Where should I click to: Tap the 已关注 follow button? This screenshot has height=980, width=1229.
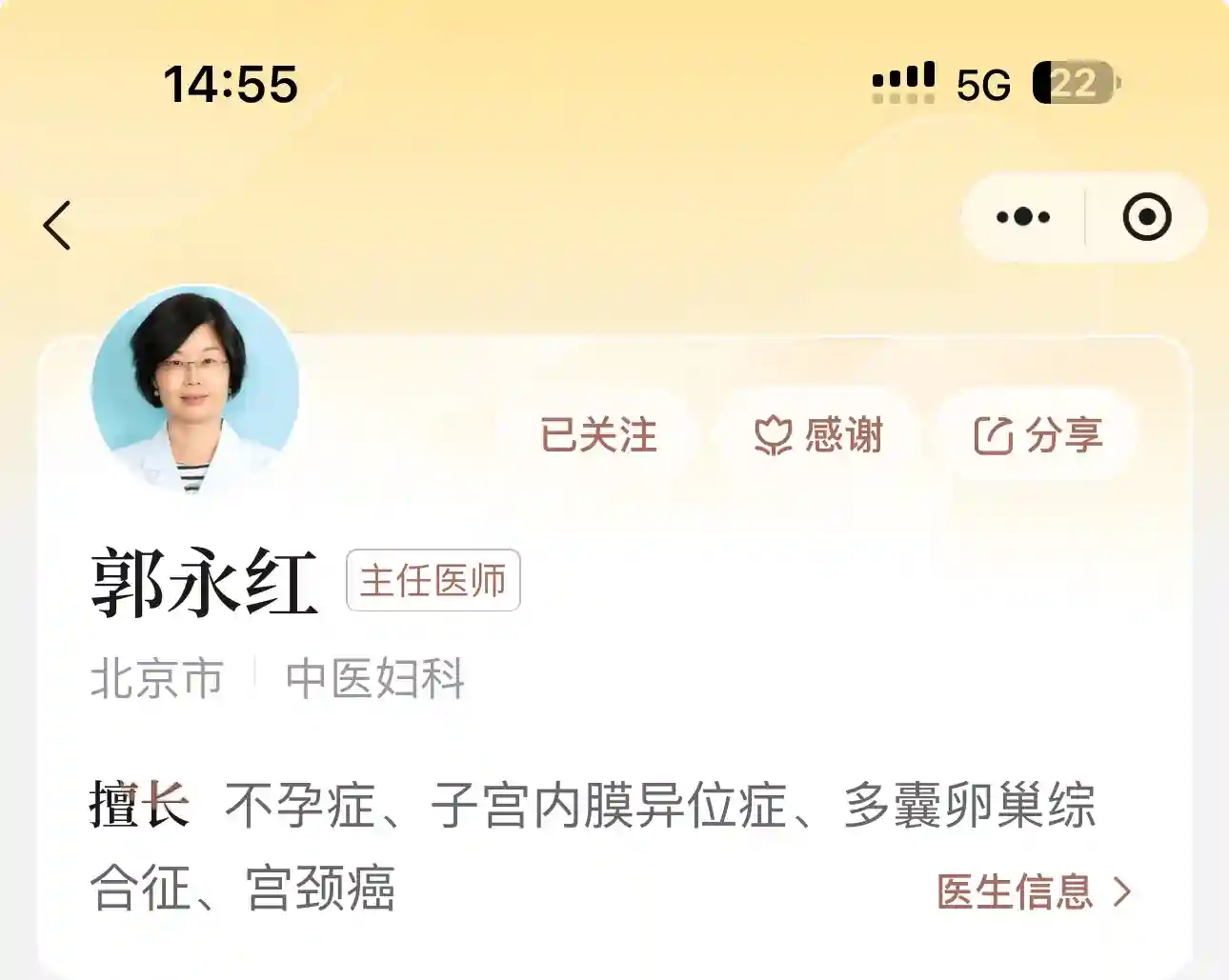coord(598,435)
